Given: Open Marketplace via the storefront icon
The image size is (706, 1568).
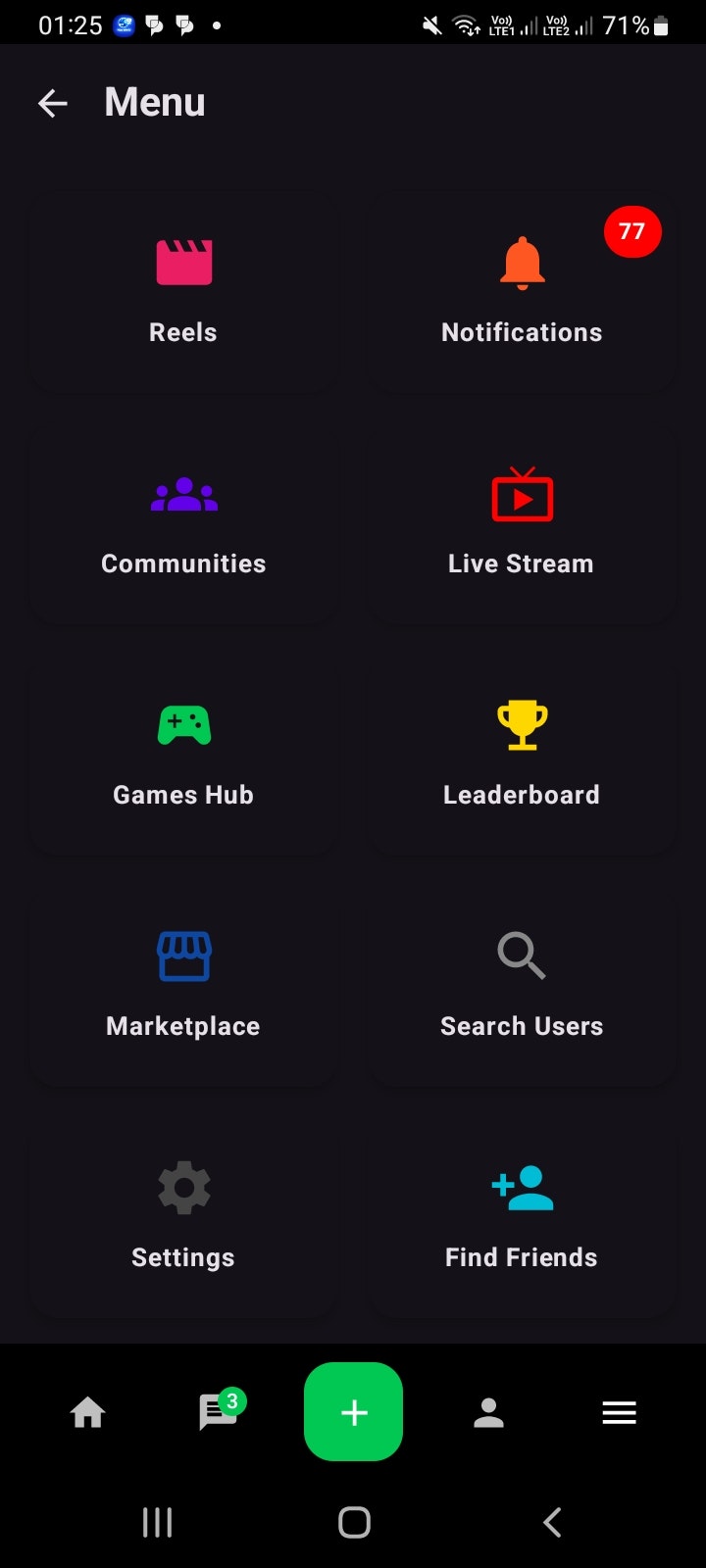Looking at the screenshot, I should tap(182, 984).
